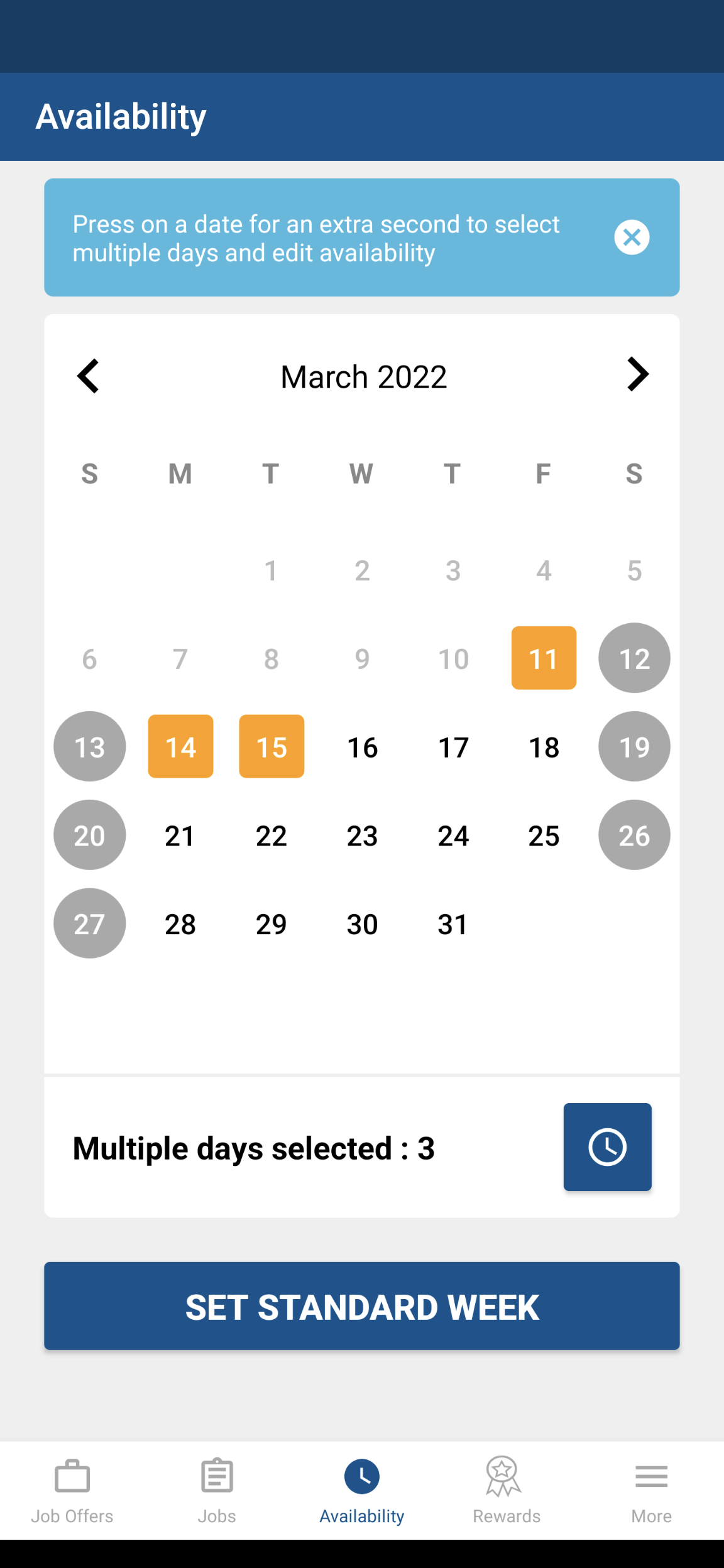Pick March 25 on the calendar
The width and height of the screenshot is (724, 1568).
point(544,836)
